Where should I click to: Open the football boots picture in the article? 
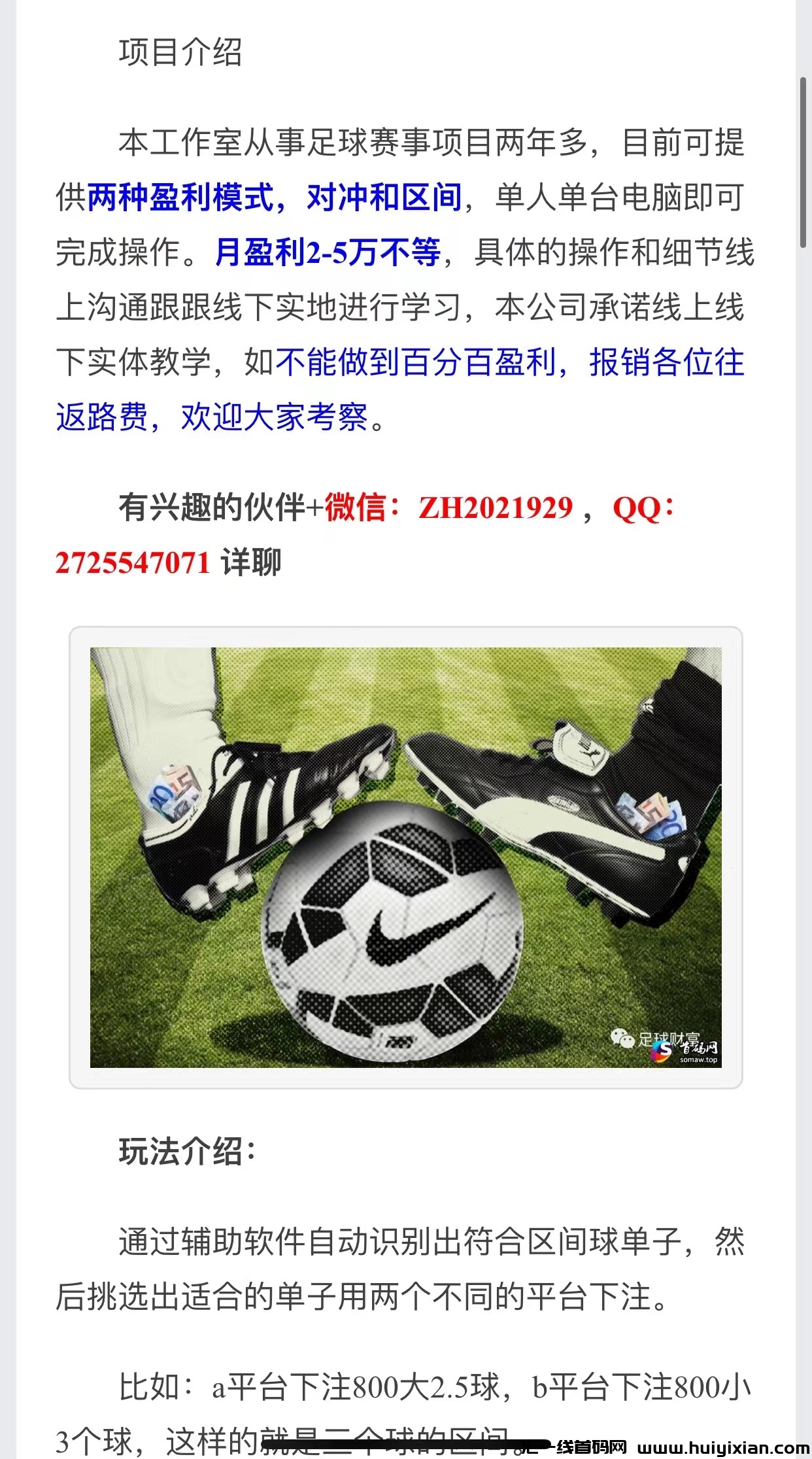point(405,857)
